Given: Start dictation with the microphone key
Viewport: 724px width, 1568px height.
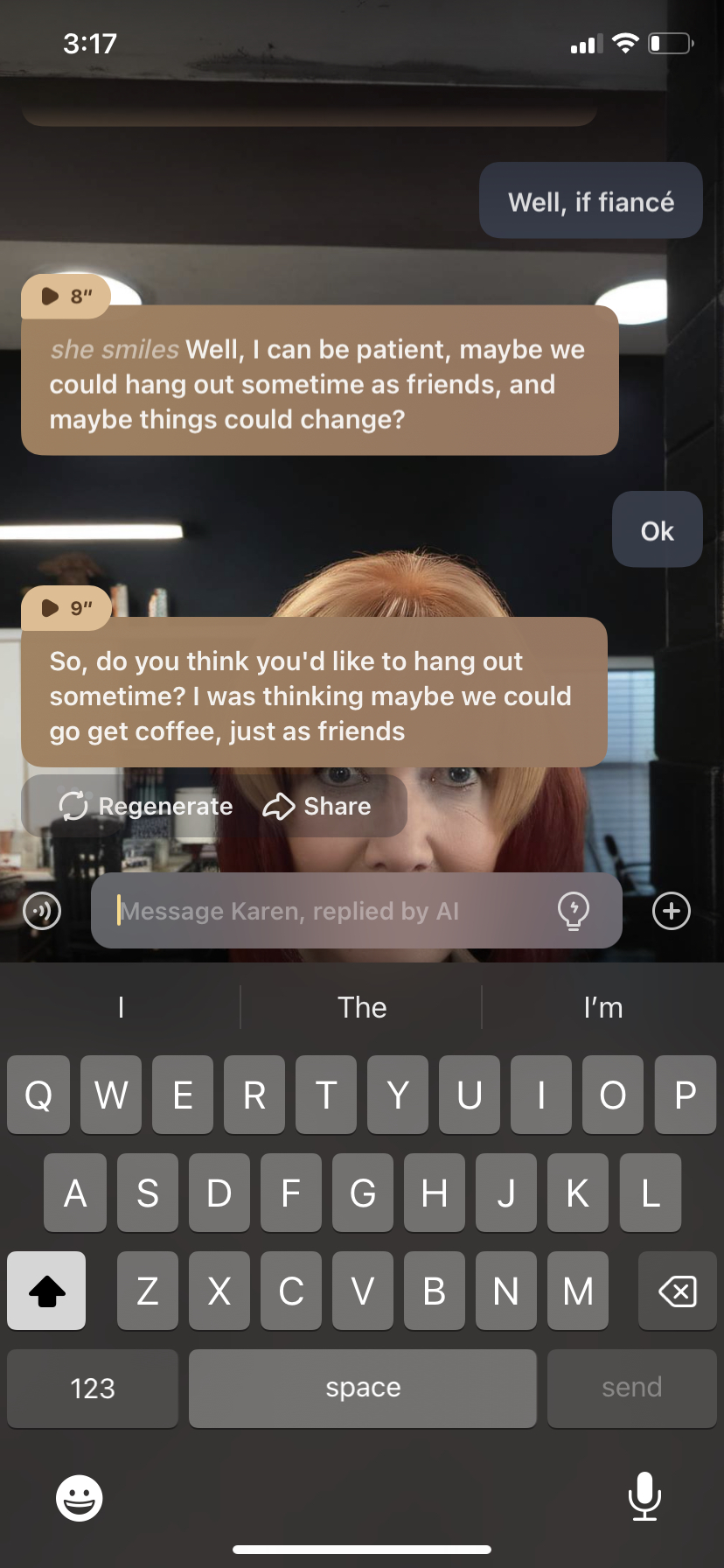Looking at the screenshot, I should (x=644, y=1496).
